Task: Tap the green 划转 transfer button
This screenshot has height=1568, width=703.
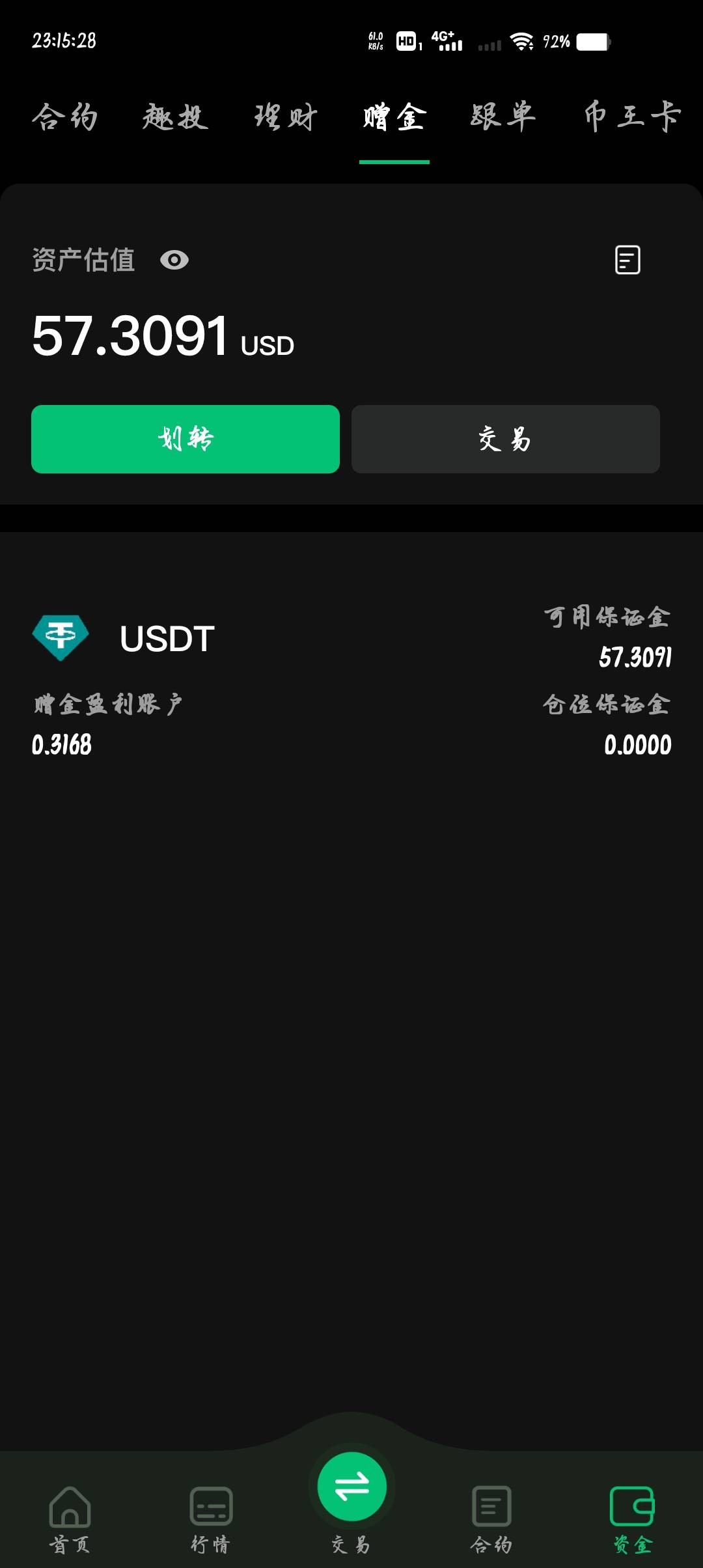Action: [x=186, y=439]
